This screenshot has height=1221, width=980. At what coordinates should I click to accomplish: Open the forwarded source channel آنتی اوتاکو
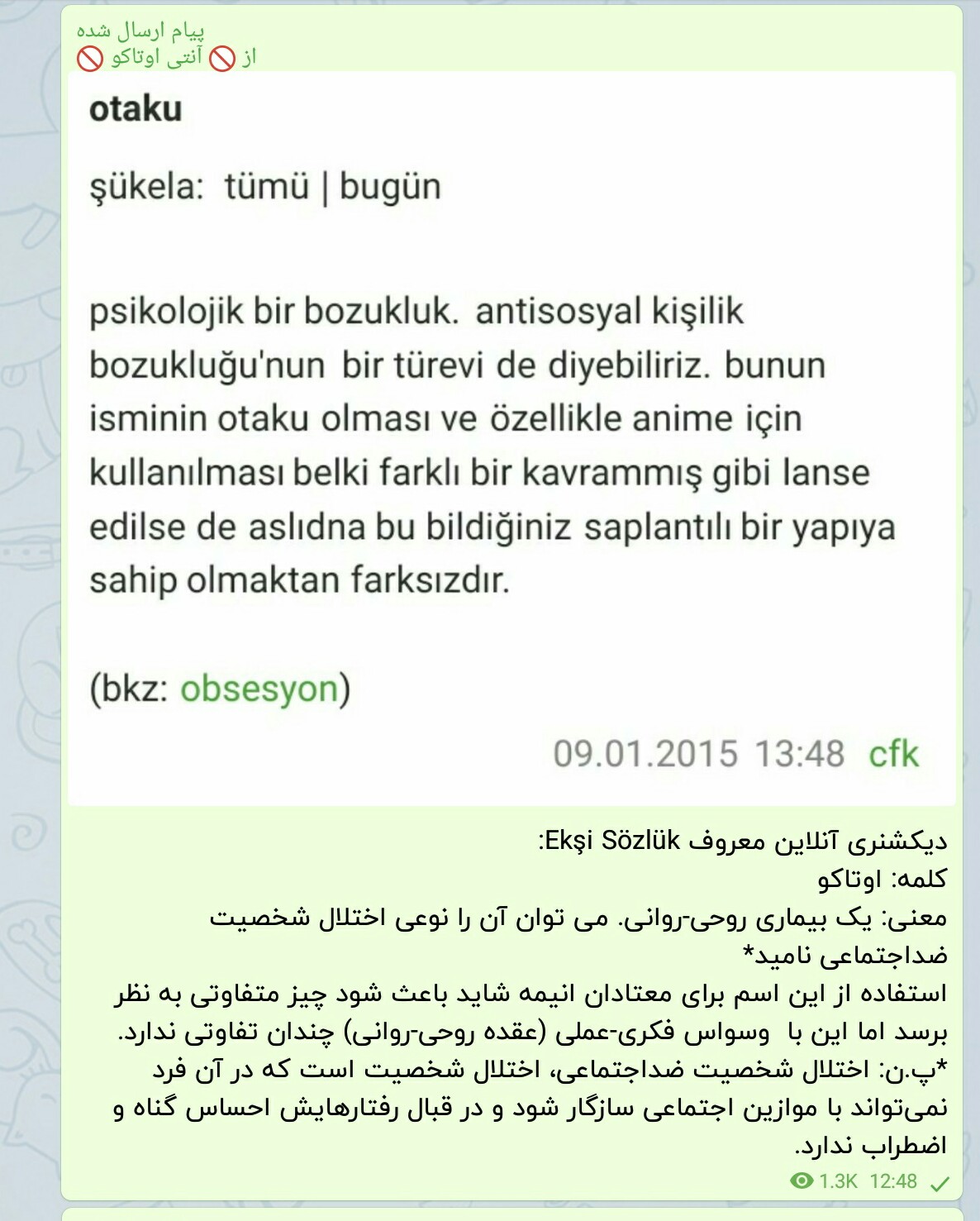point(157,57)
